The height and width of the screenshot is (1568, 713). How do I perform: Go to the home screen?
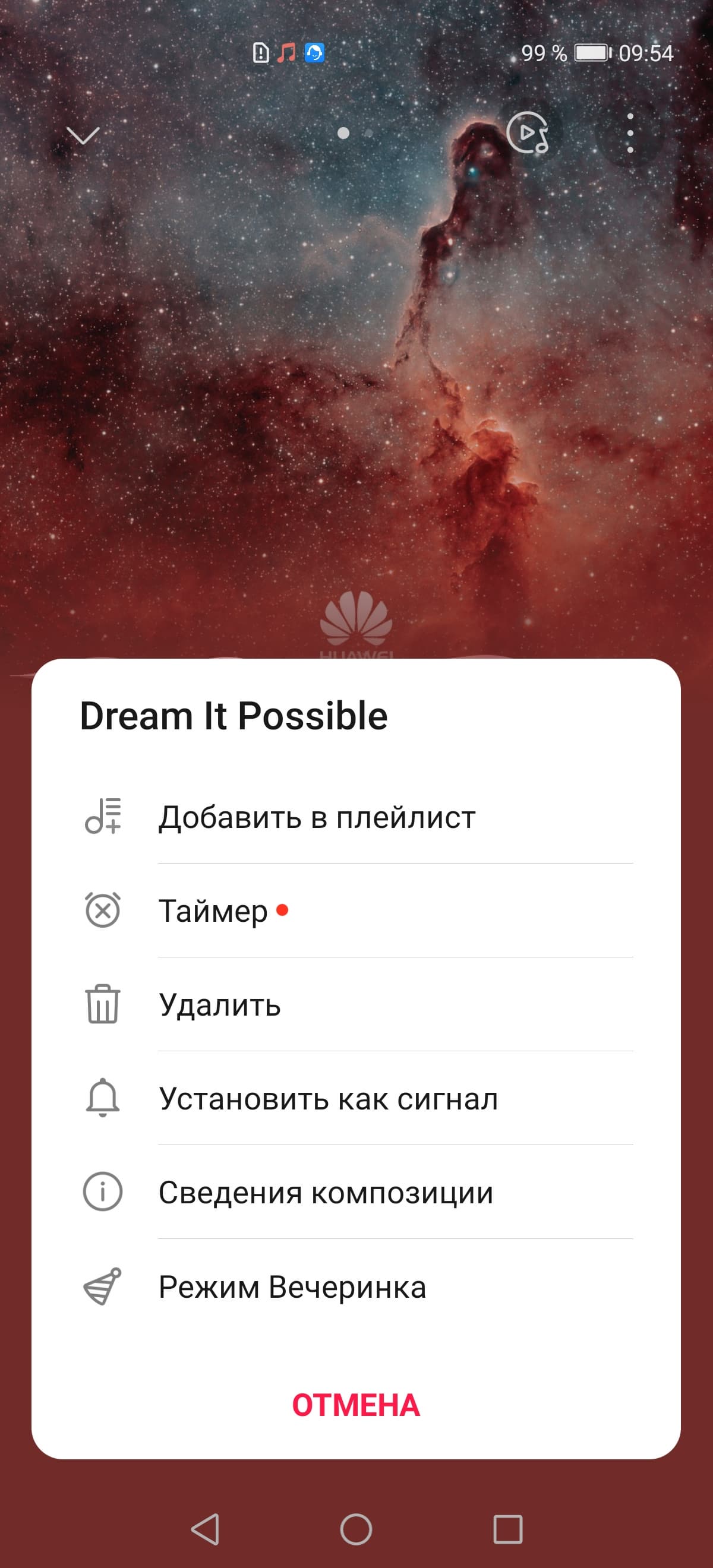pyautogui.click(x=356, y=1529)
